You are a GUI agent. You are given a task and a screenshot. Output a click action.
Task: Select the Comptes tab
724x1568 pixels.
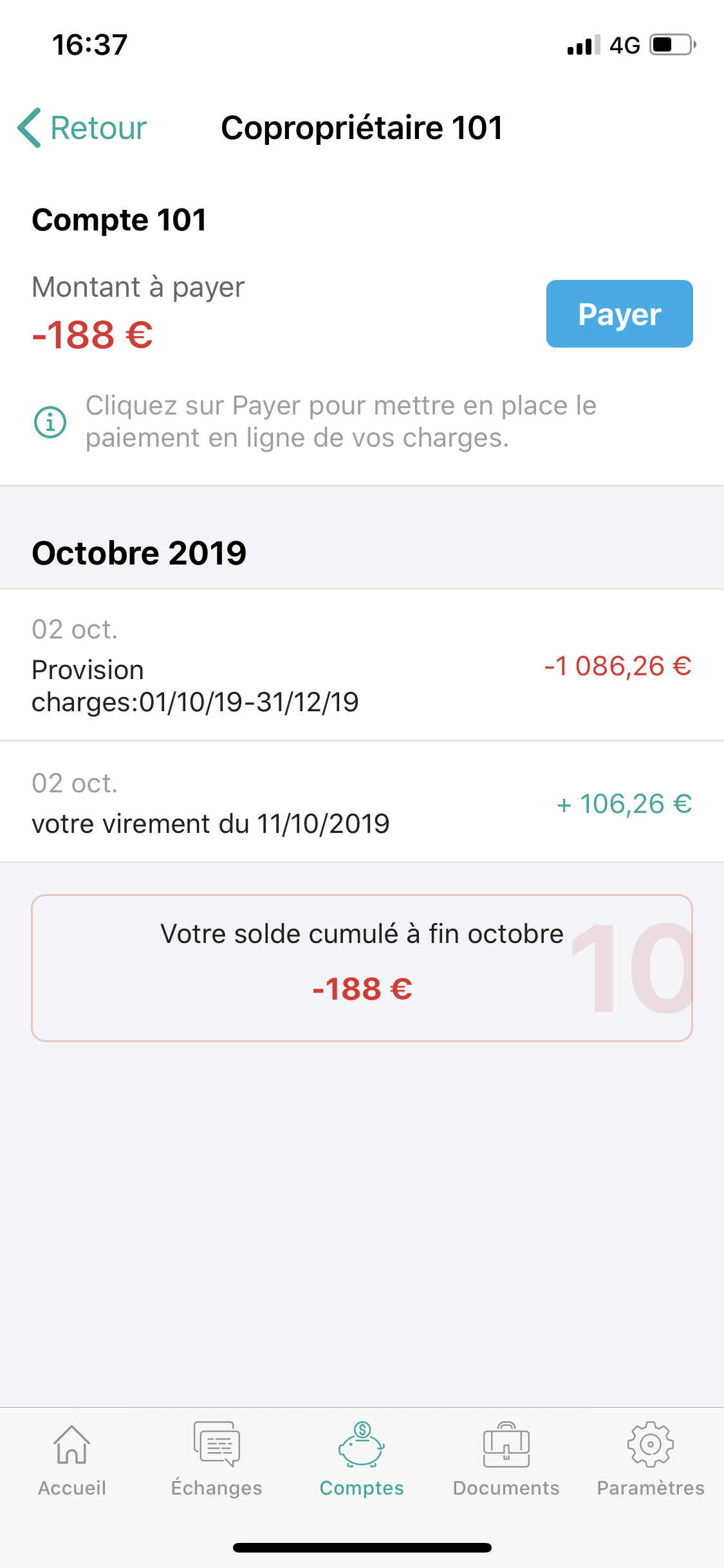(362, 1459)
